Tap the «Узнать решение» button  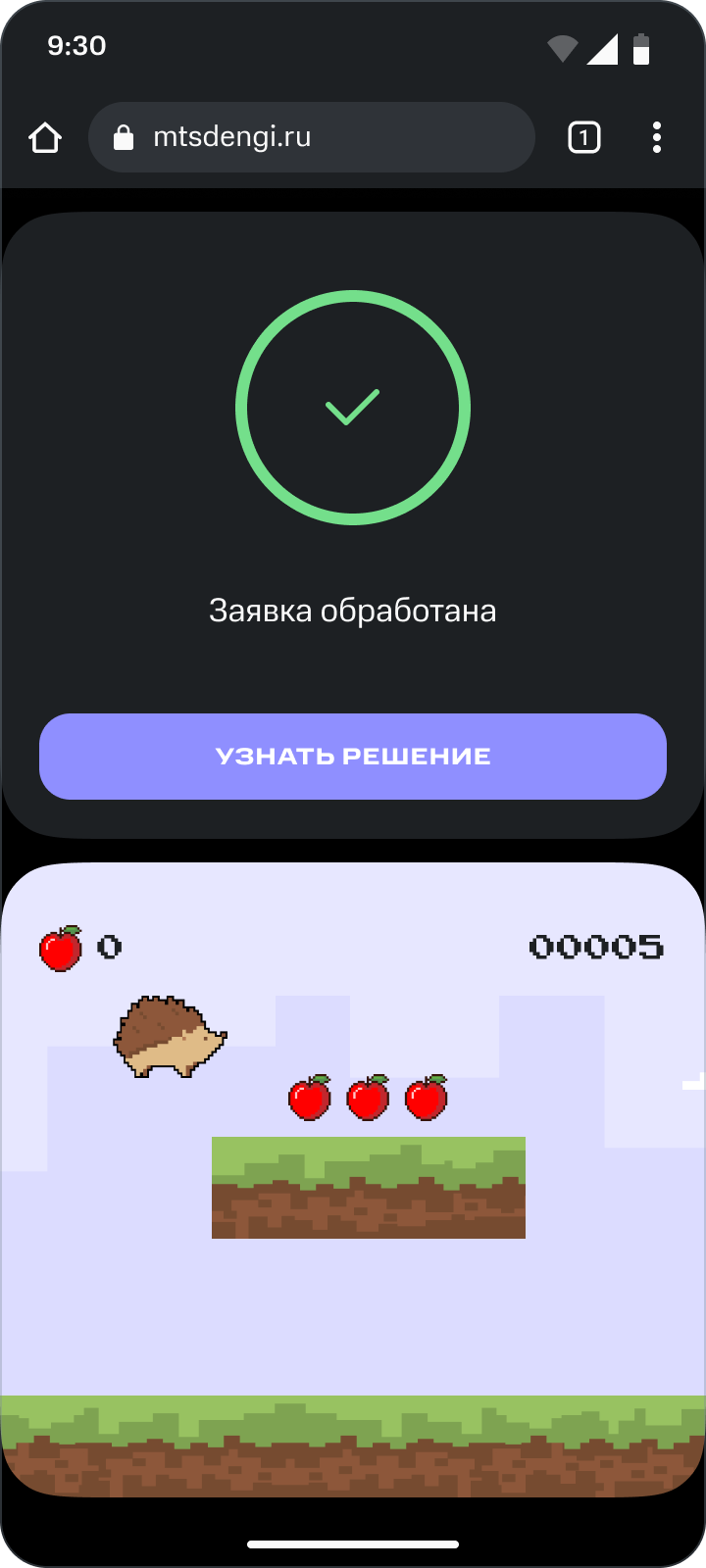(x=353, y=757)
